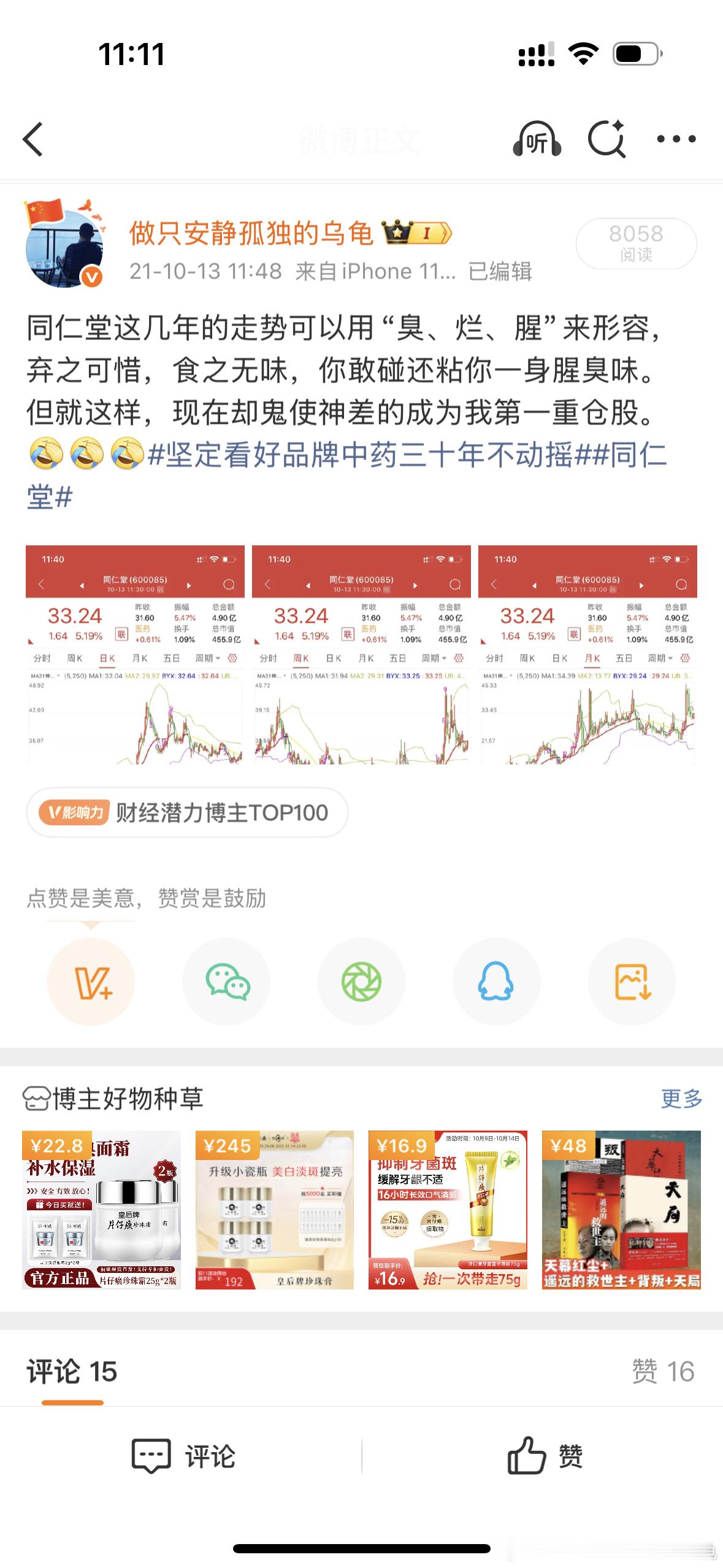
Task: Open 更多 in 博主好物种草
Action: click(x=681, y=1098)
